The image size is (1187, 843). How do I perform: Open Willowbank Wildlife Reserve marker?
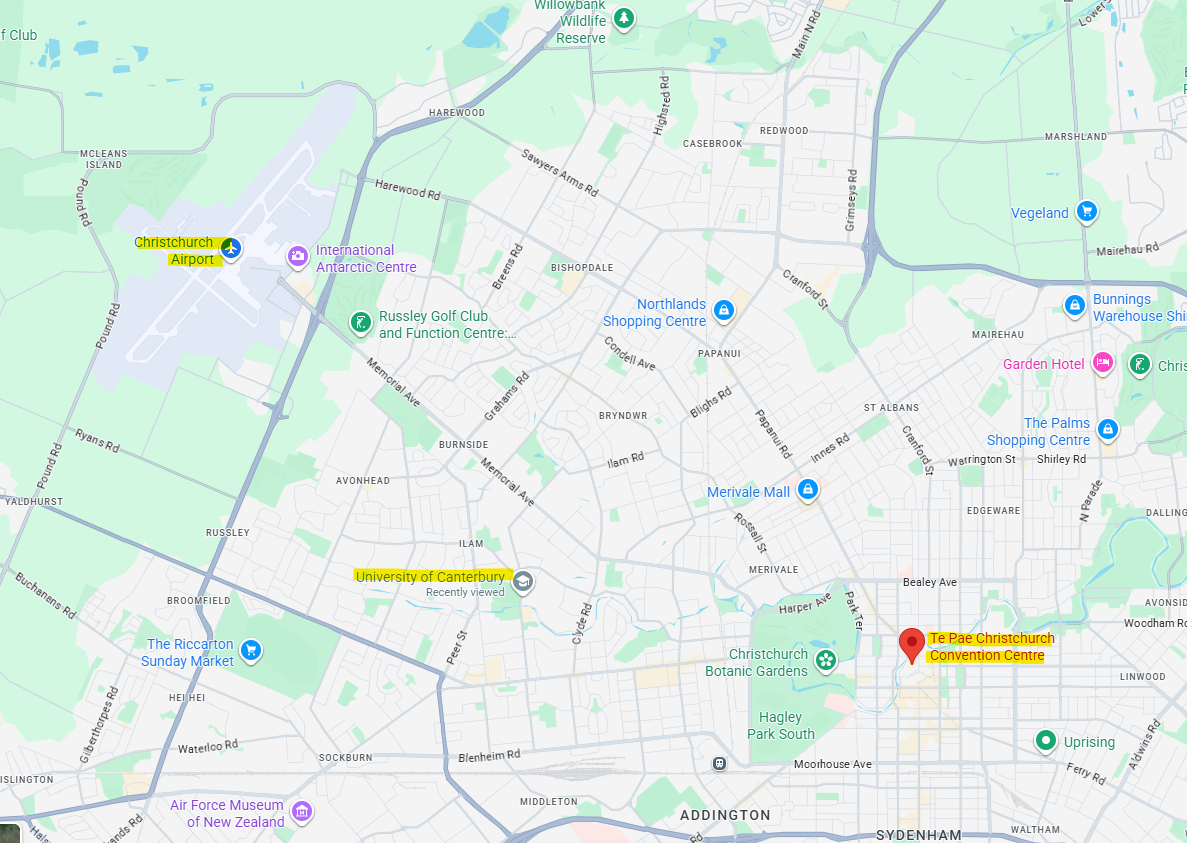click(624, 19)
